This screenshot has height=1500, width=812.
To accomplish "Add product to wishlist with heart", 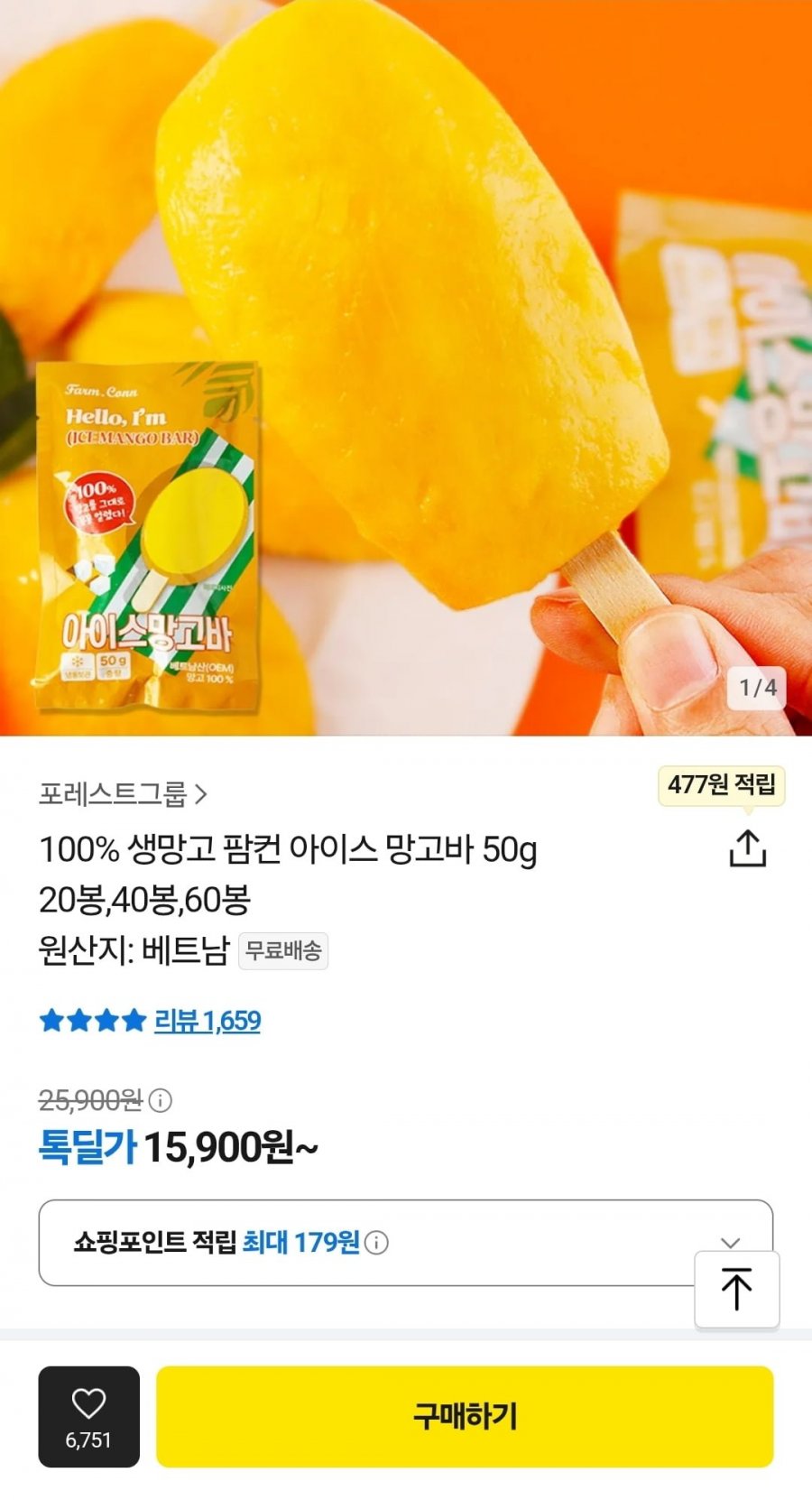I will [88, 1415].
